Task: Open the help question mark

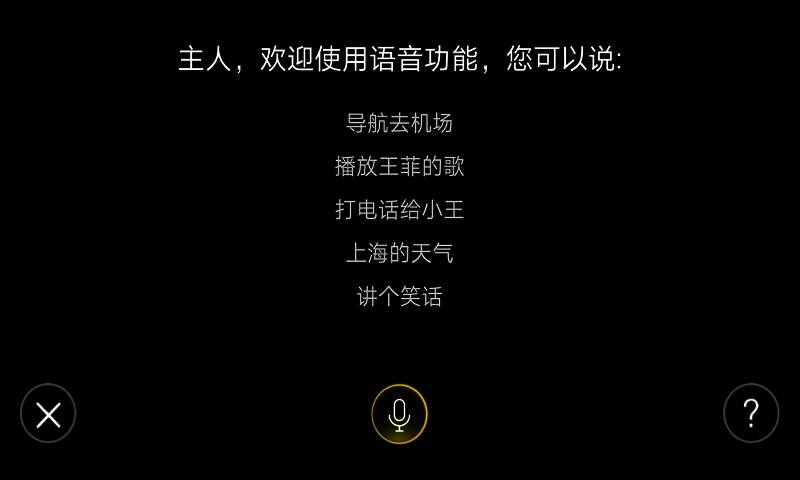Action: [x=751, y=413]
